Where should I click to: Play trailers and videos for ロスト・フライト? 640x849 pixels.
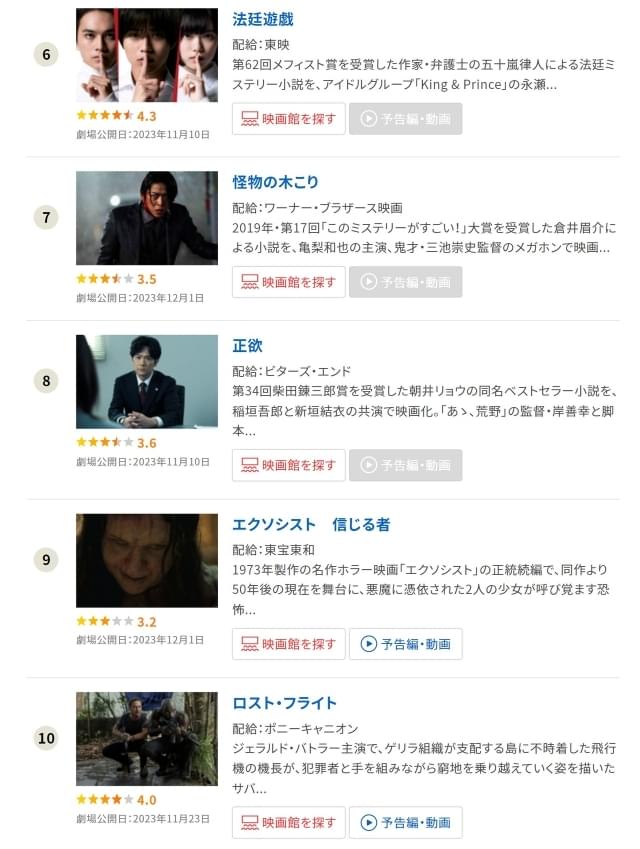pyautogui.click(x=406, y=823)
